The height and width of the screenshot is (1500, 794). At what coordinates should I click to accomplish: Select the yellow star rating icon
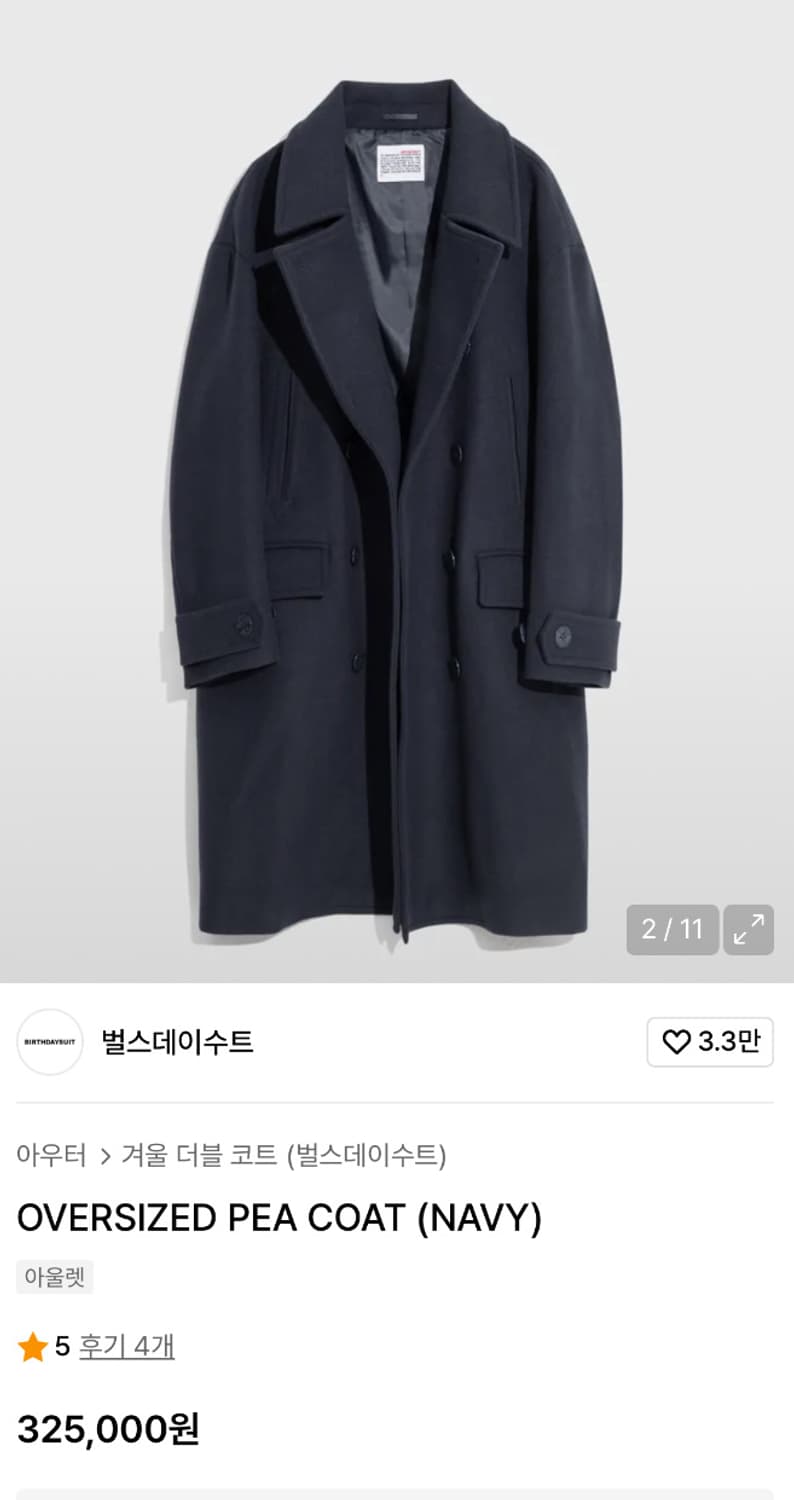click(x=30, y=1348)
